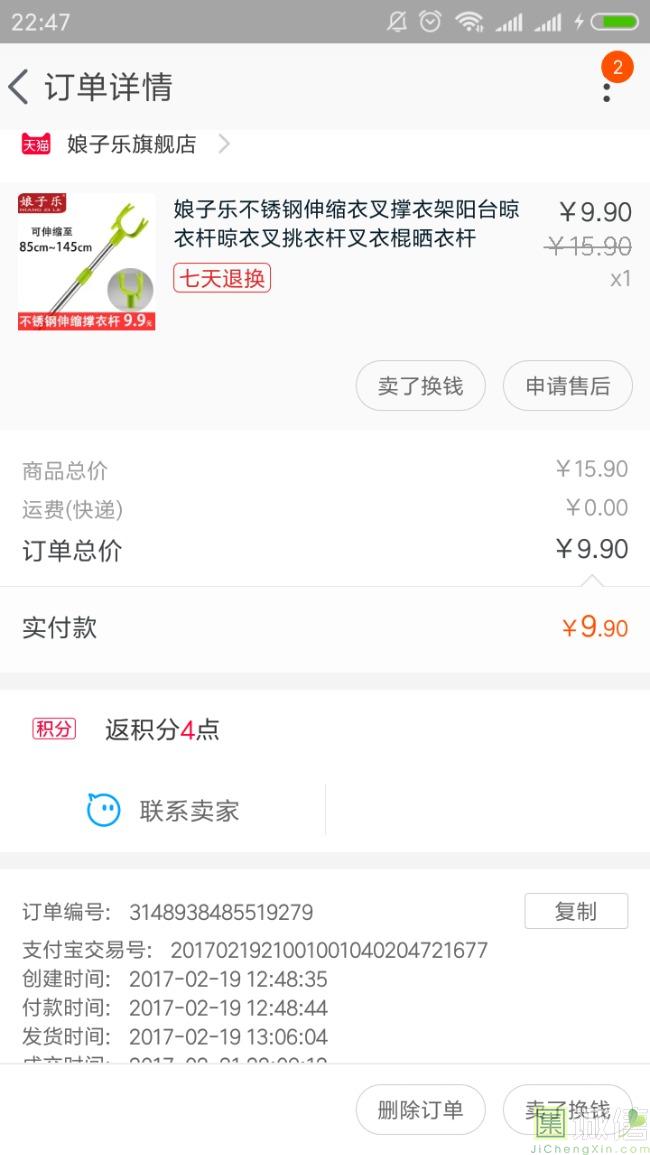Open the overflow menu with three dots
The width and height of the screenshot is (650, 1155).
(606, 89)
